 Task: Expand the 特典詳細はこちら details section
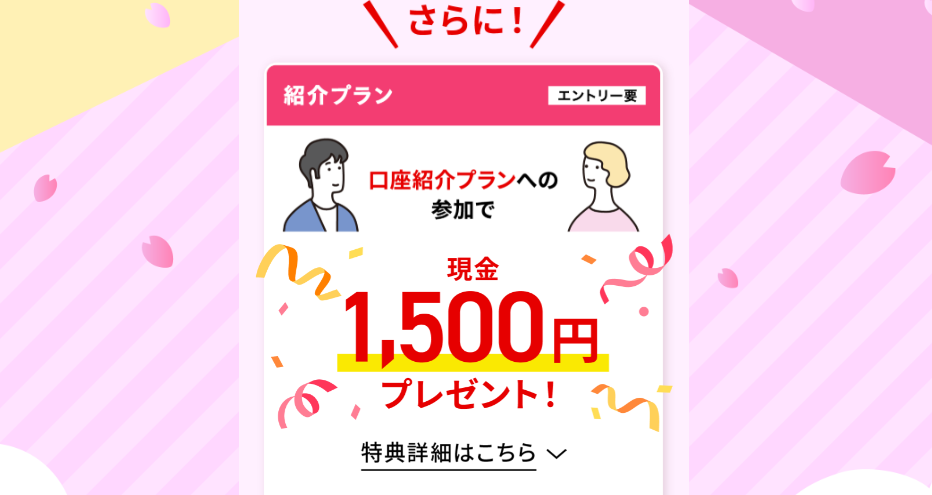463,453
